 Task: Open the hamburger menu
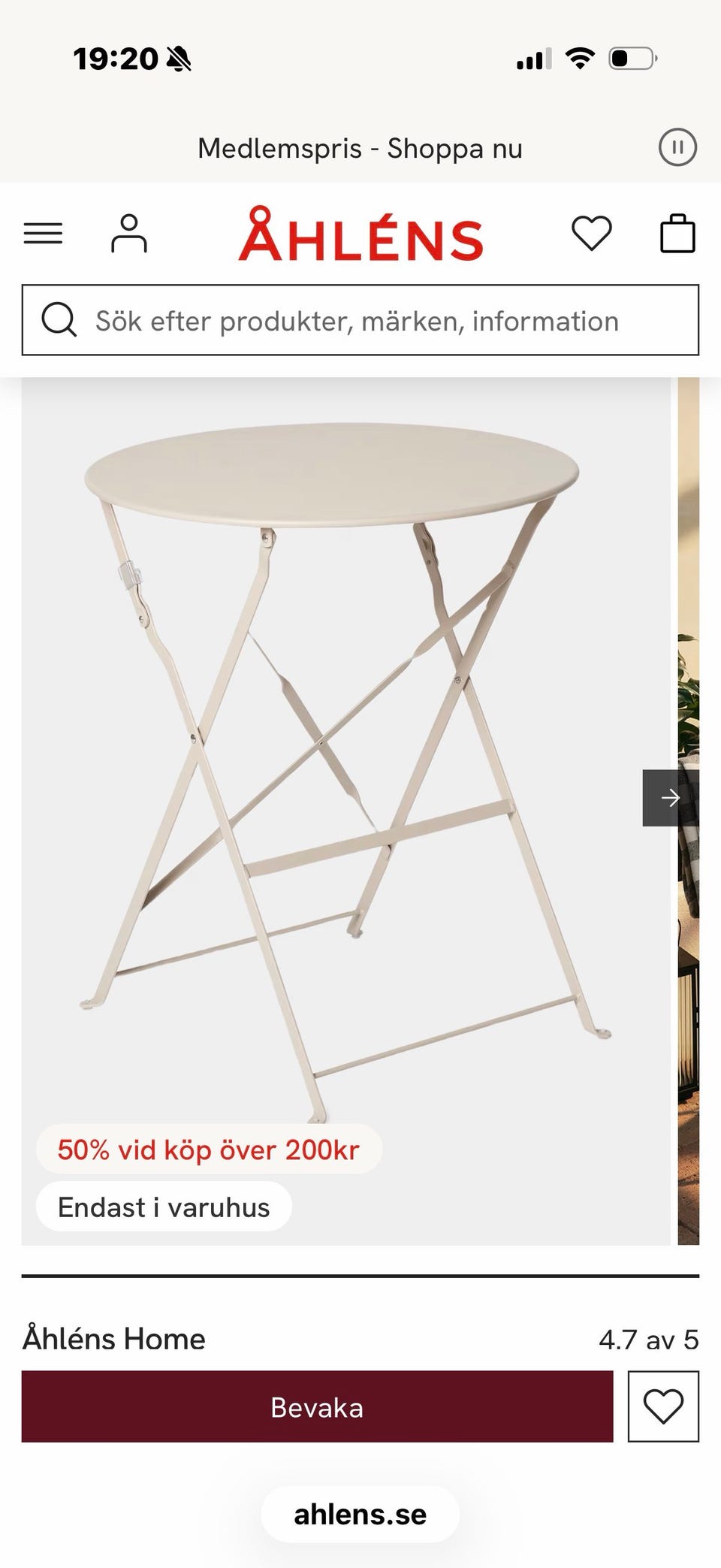pos(43,234)
